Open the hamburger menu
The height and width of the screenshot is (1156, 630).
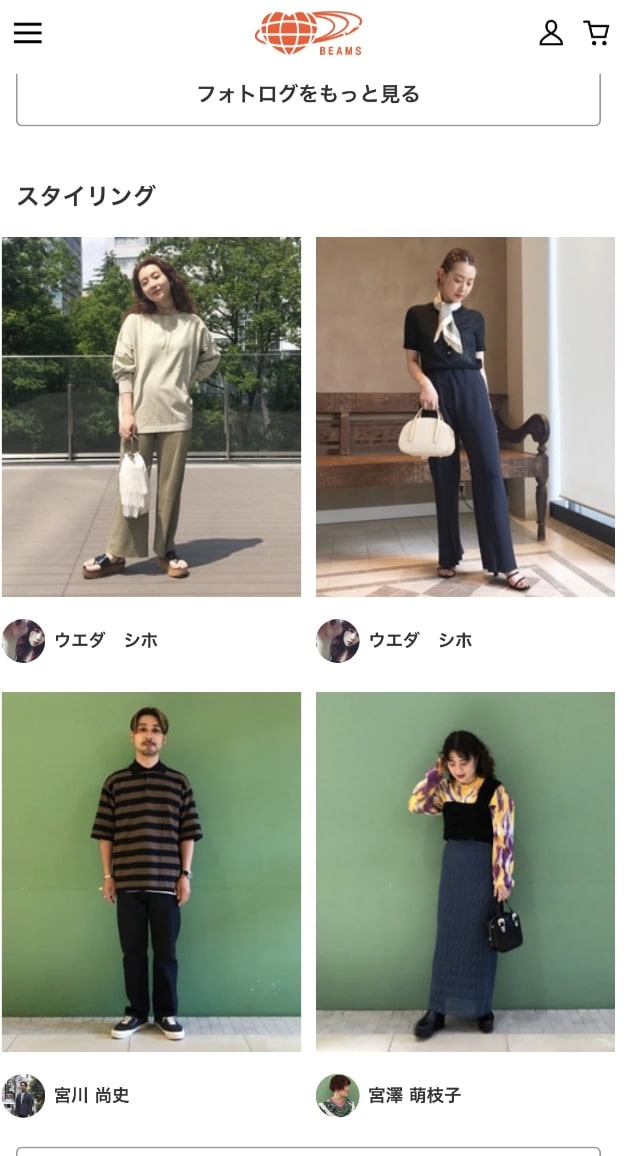pos(28,33)
